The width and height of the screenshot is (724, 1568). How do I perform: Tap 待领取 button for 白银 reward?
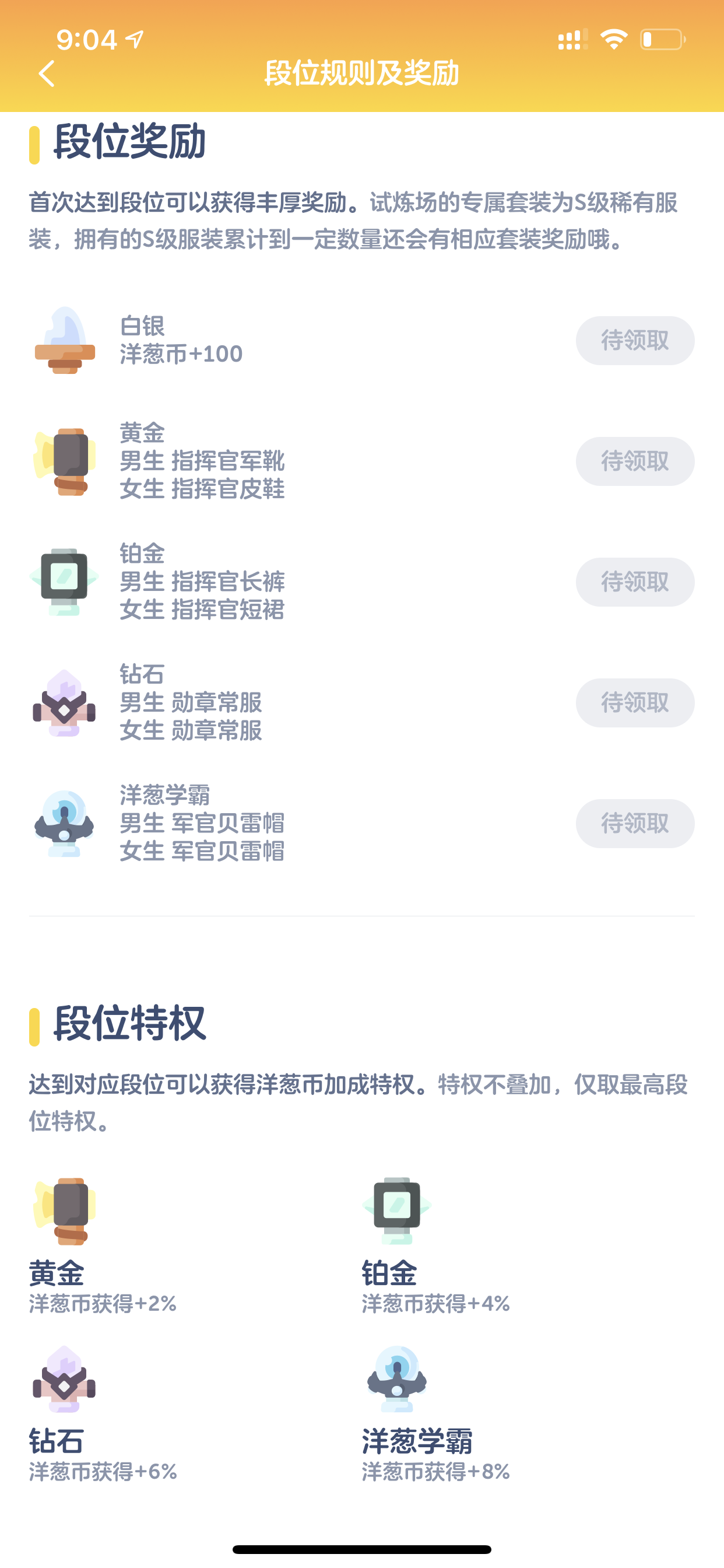[635, 340]
